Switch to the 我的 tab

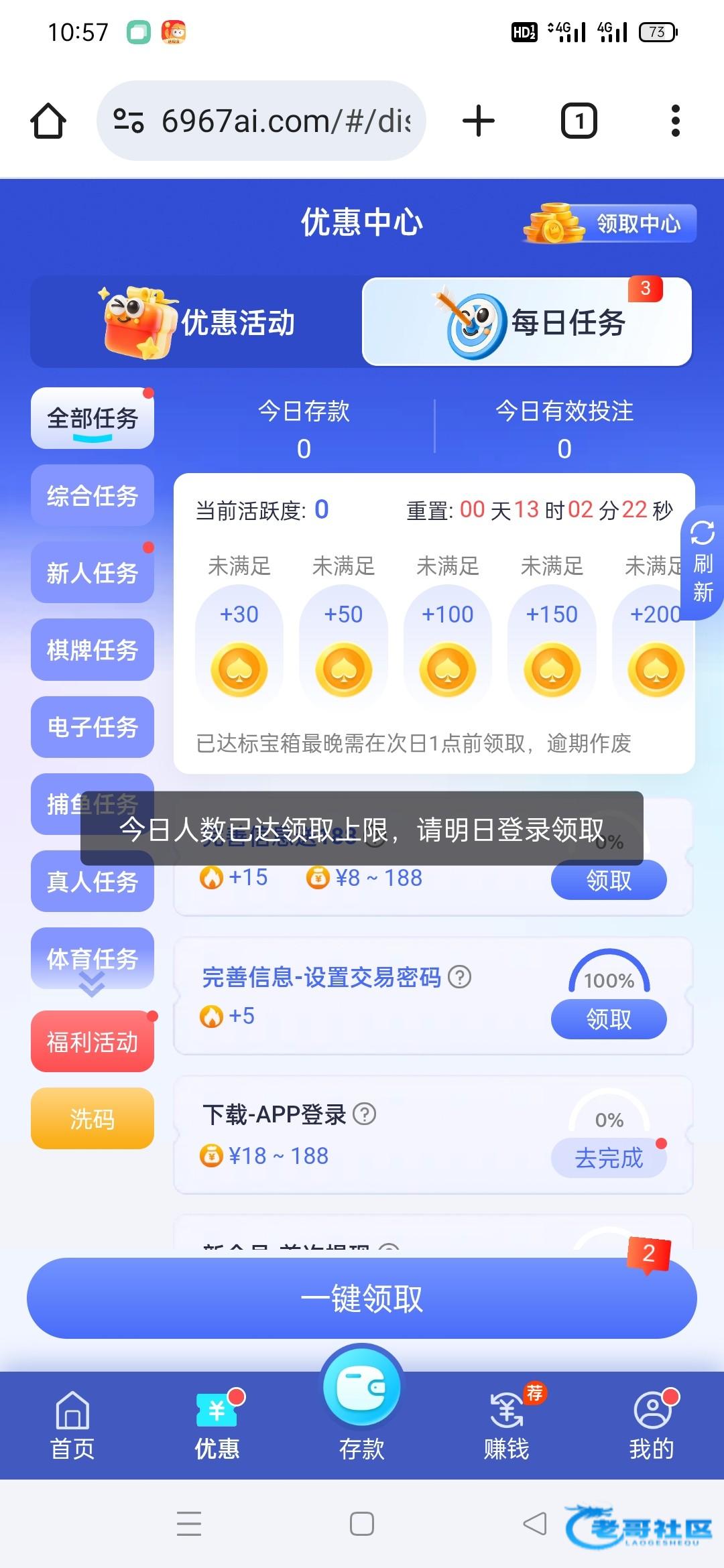pyautogui.click(x=652, y=1424)
